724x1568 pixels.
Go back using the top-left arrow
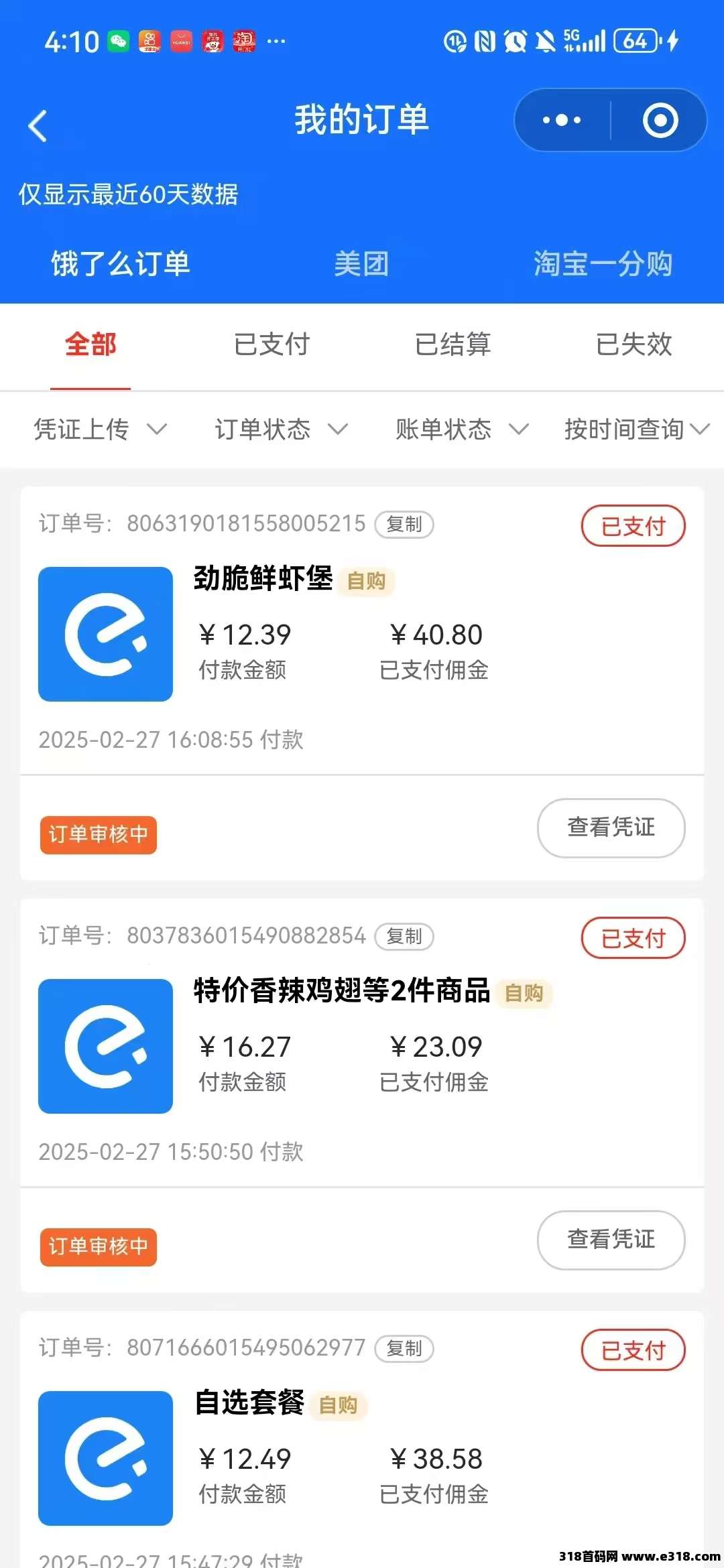point(38,125)
